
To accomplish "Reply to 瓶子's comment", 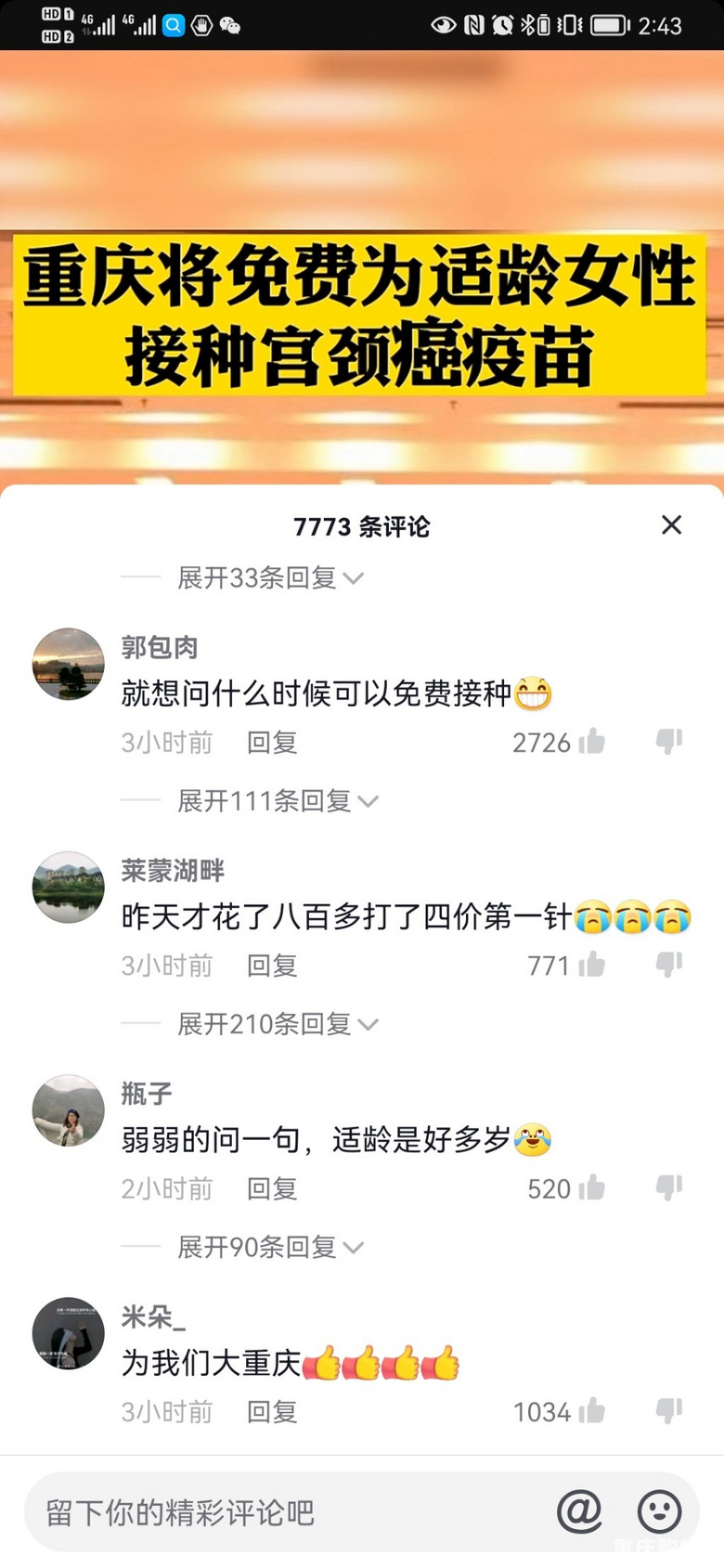I will click(x=272, y=1189).
